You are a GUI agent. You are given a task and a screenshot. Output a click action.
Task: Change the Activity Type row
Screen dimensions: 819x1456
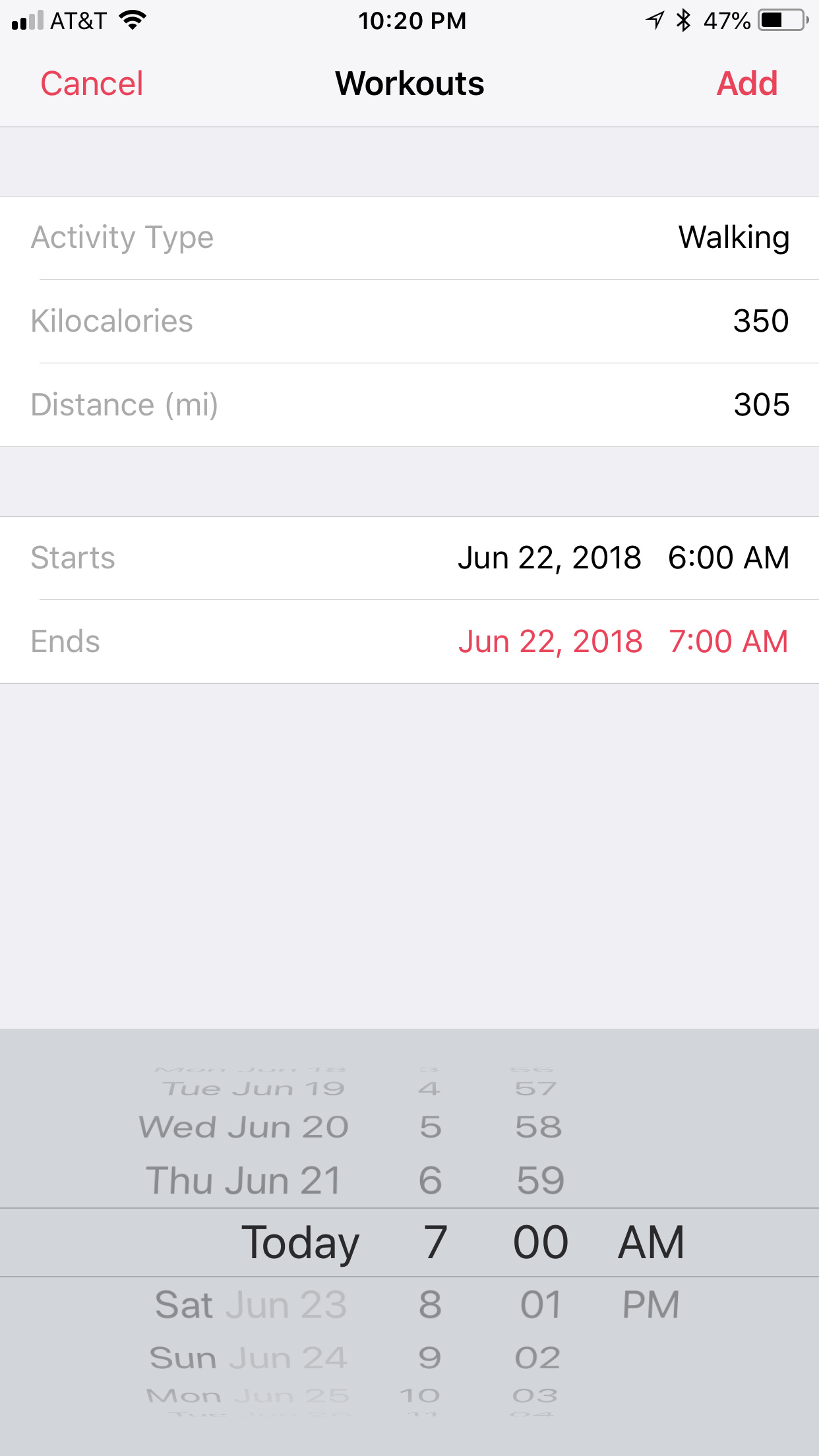409,237
